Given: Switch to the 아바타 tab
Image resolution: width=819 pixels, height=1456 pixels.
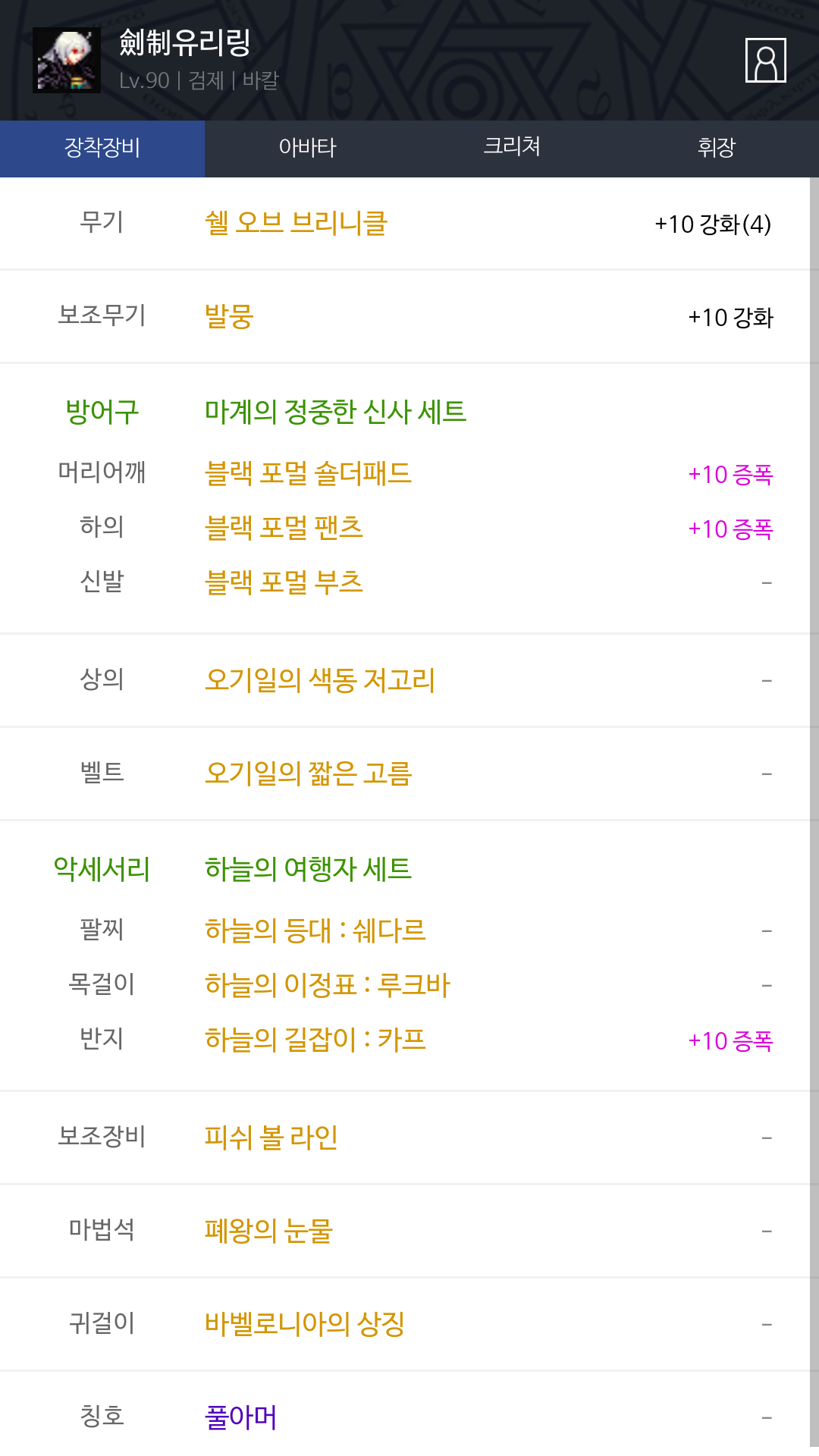Looking at the screenshot, I should click(307, 148).
